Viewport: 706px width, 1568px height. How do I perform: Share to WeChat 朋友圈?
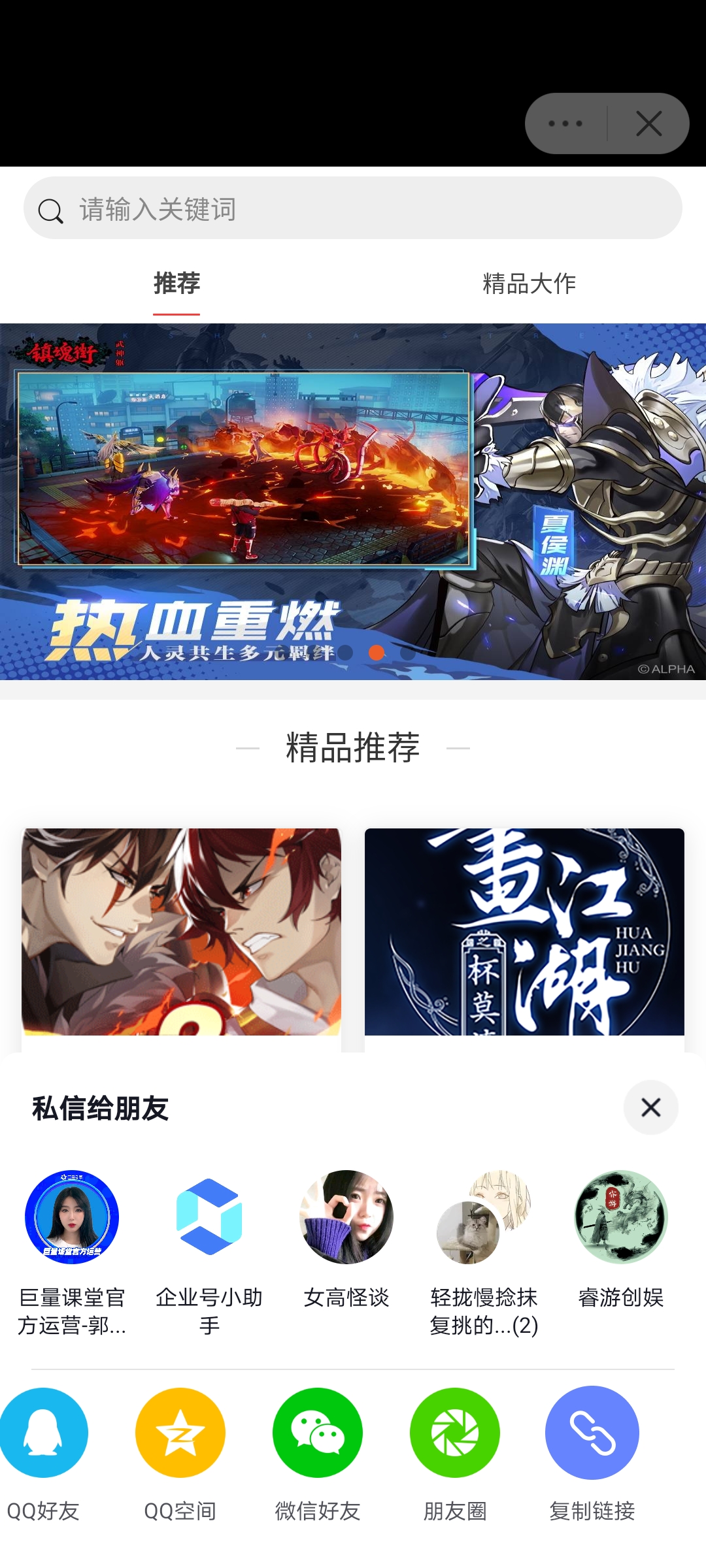(455, 1433)
